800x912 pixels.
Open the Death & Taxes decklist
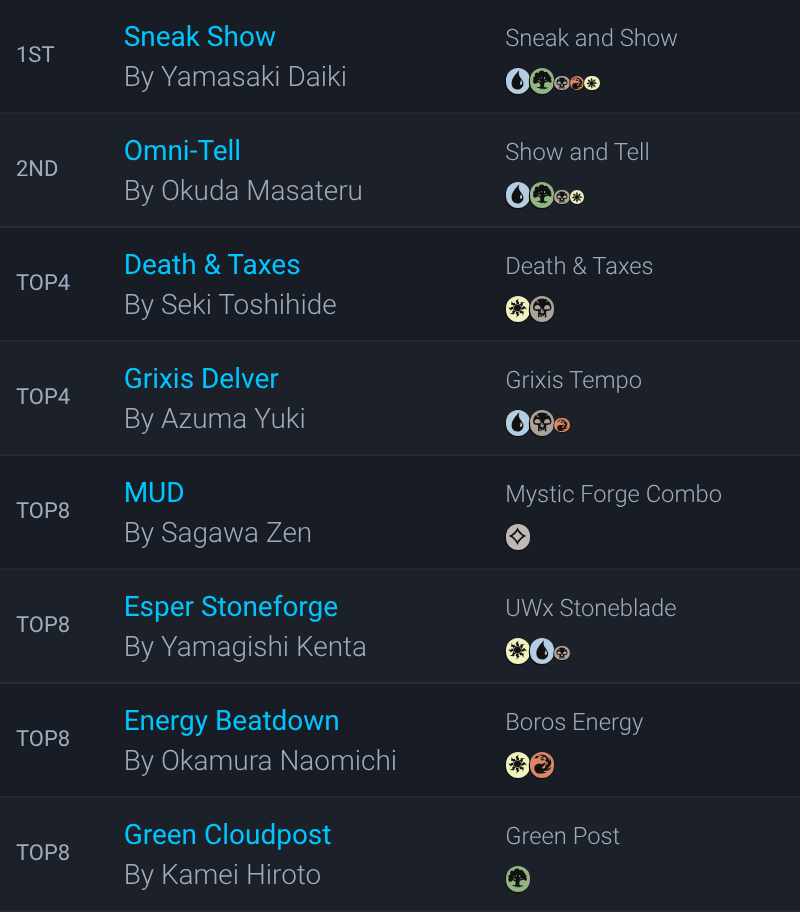(x=212, y=265)
